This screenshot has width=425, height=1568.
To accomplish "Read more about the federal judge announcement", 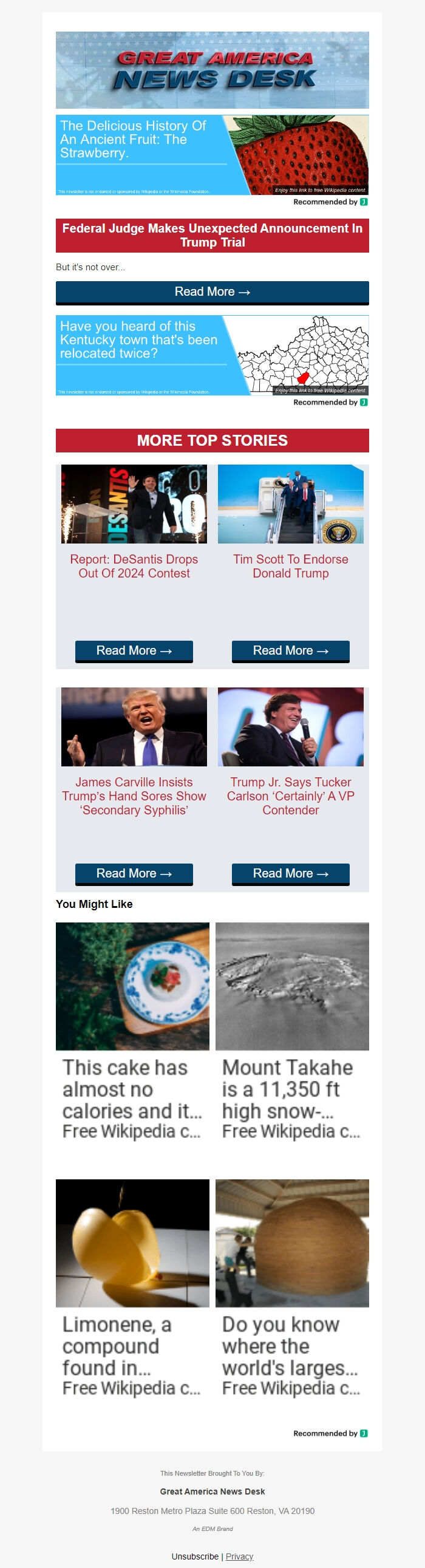I will coord(212,292).
